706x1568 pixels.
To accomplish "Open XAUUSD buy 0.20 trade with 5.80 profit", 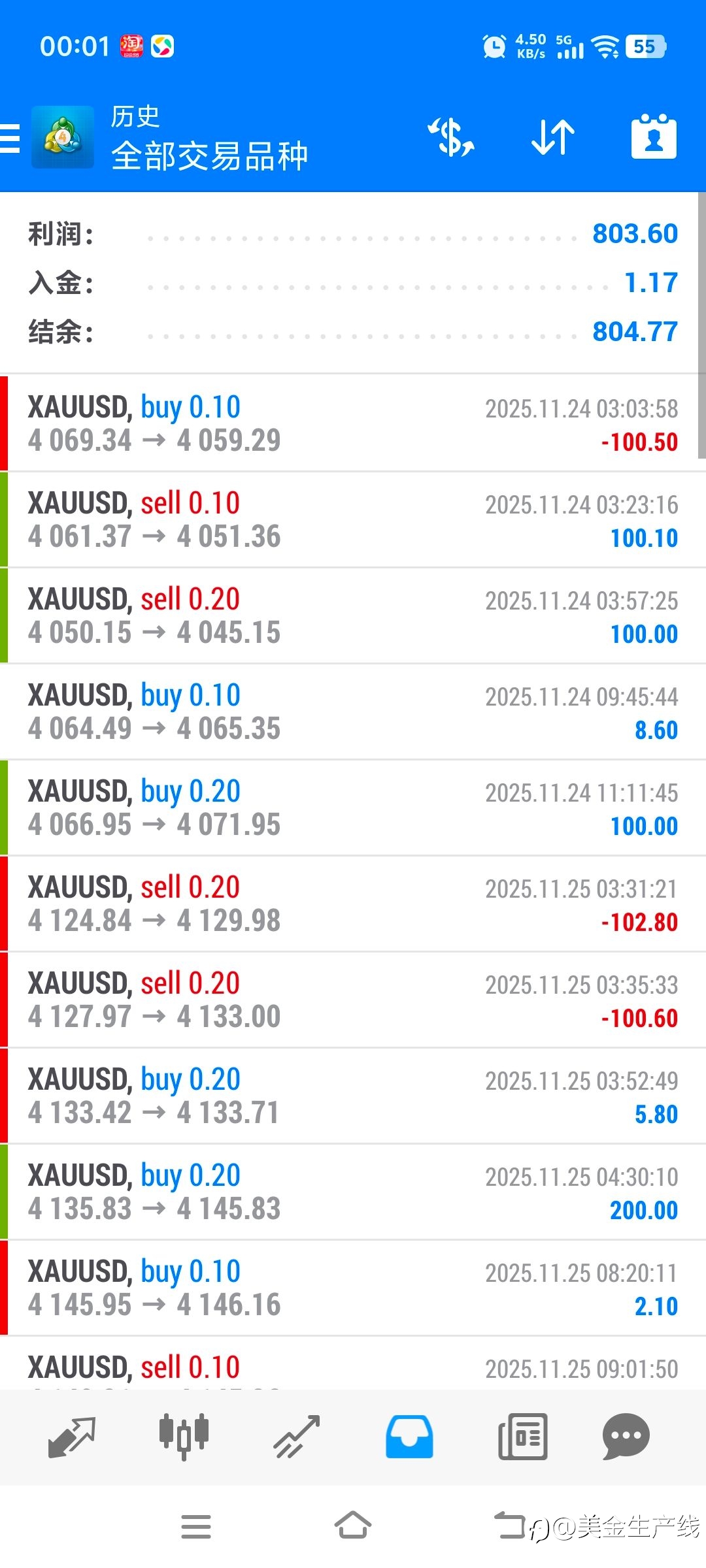I will (x=353, y=1096).
